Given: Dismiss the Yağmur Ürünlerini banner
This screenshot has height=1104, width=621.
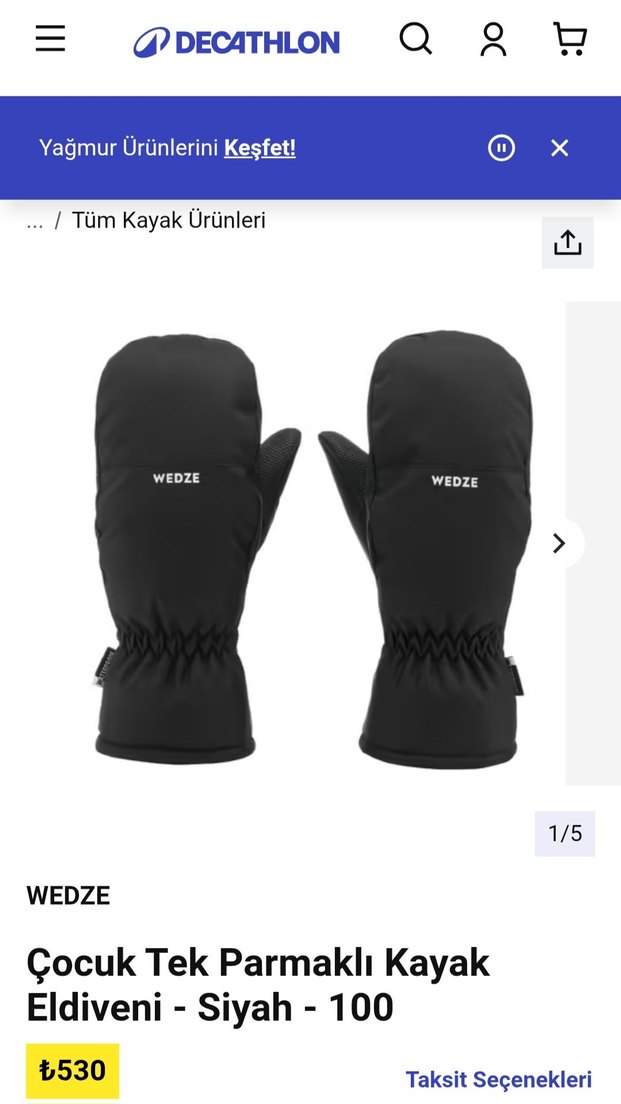Looking at the screenshot, I should tap(560, 148).
